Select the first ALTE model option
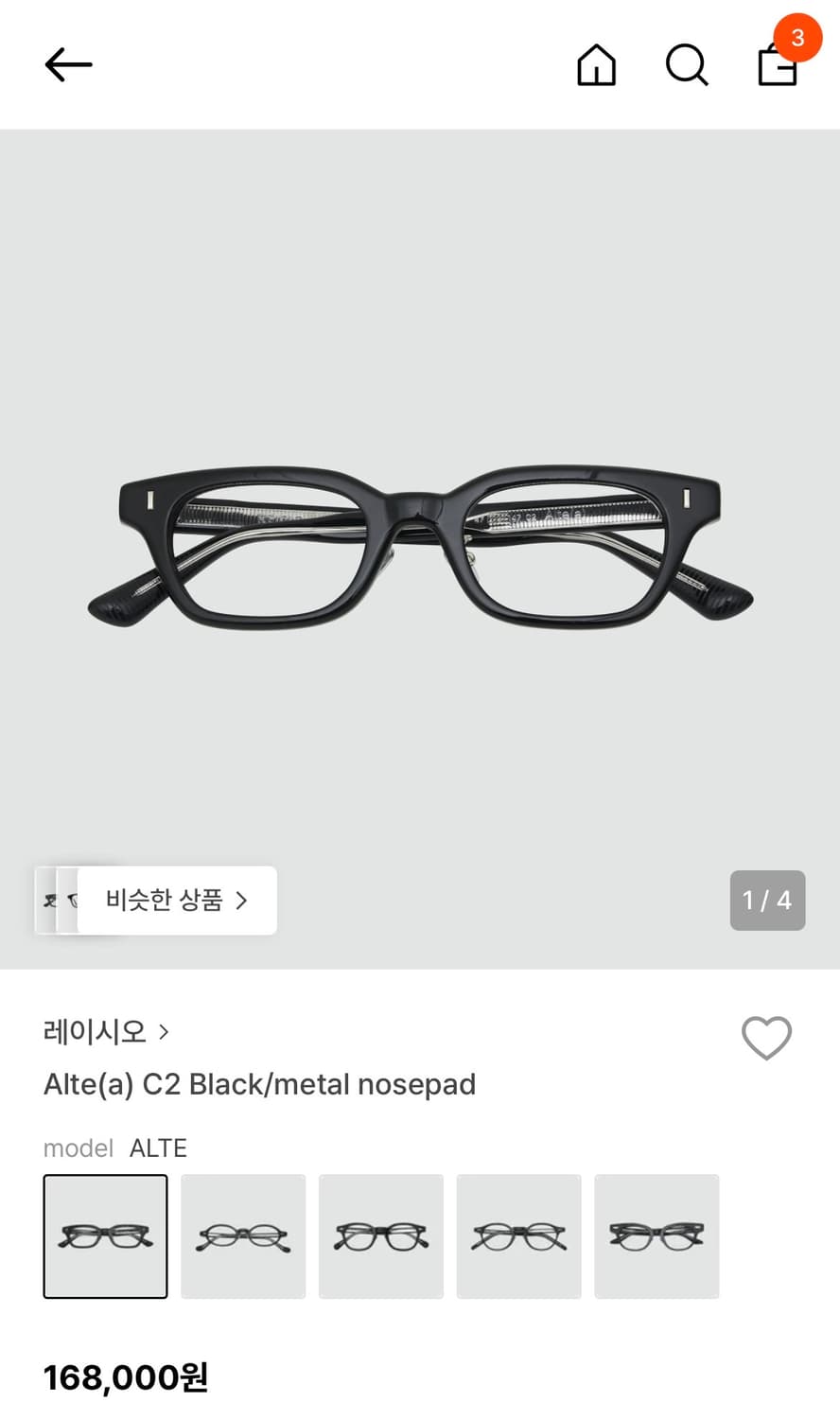The width and height of the screenshot is (840, 1419). click(105, 1236)
